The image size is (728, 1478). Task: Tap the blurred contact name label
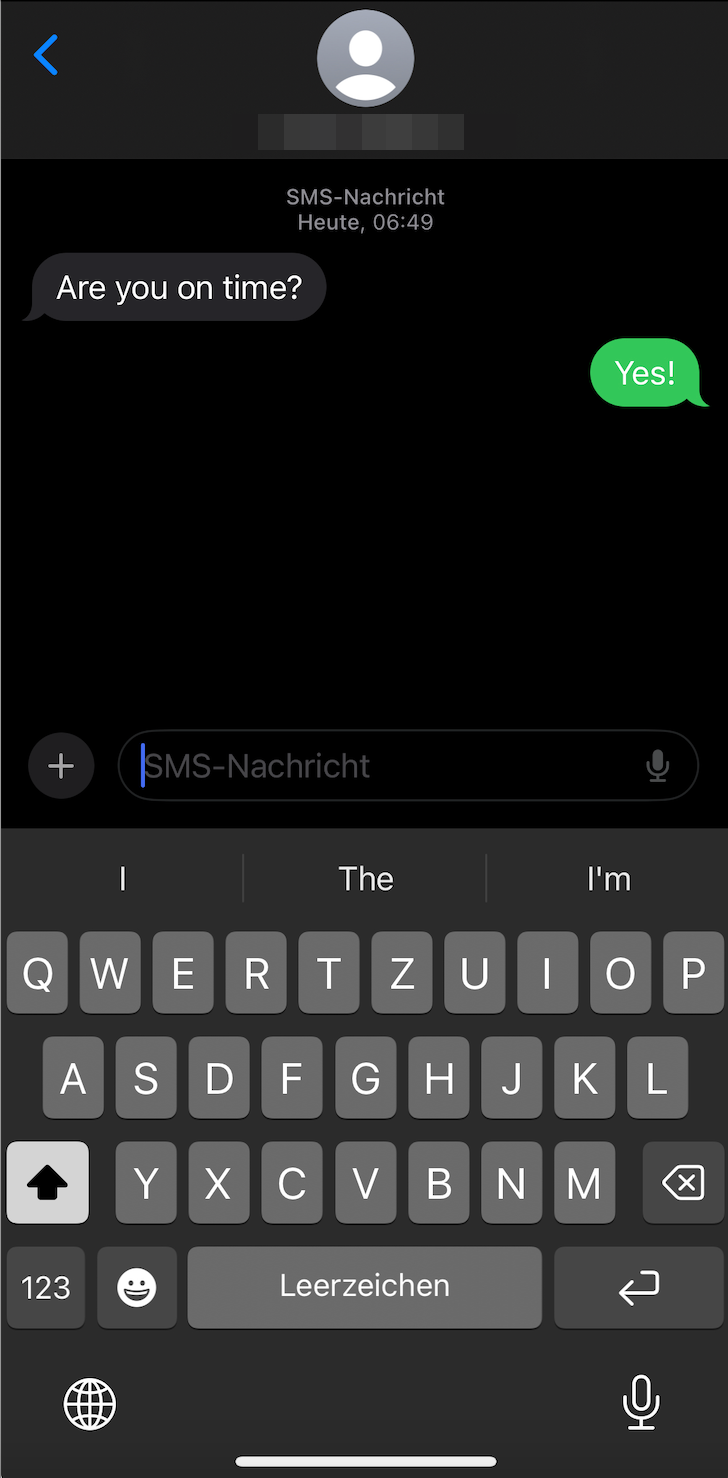361,131
